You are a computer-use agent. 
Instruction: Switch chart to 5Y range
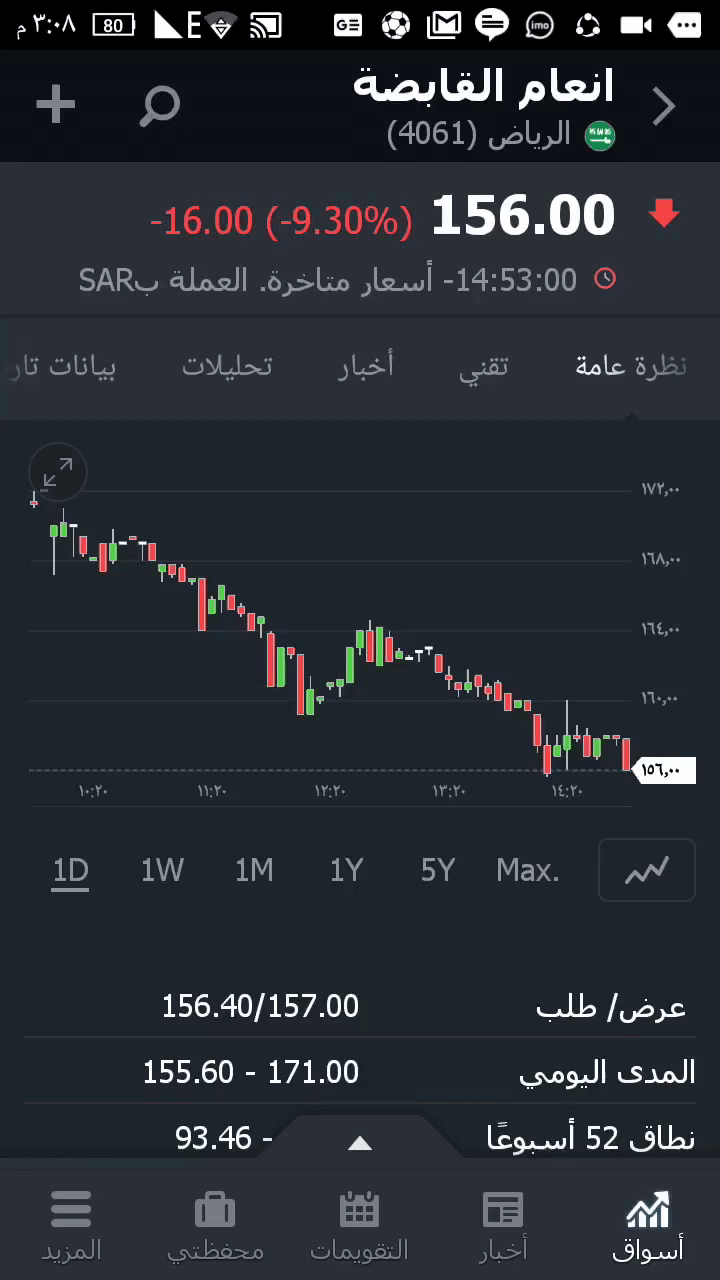[438, 871]
